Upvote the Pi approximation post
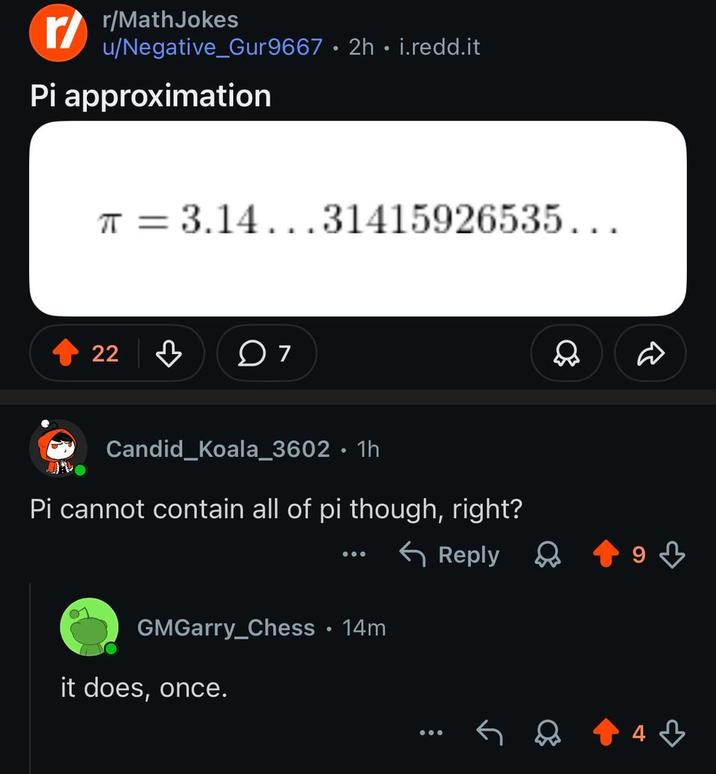This screenshot has width=716, height=774. [68, 352]
